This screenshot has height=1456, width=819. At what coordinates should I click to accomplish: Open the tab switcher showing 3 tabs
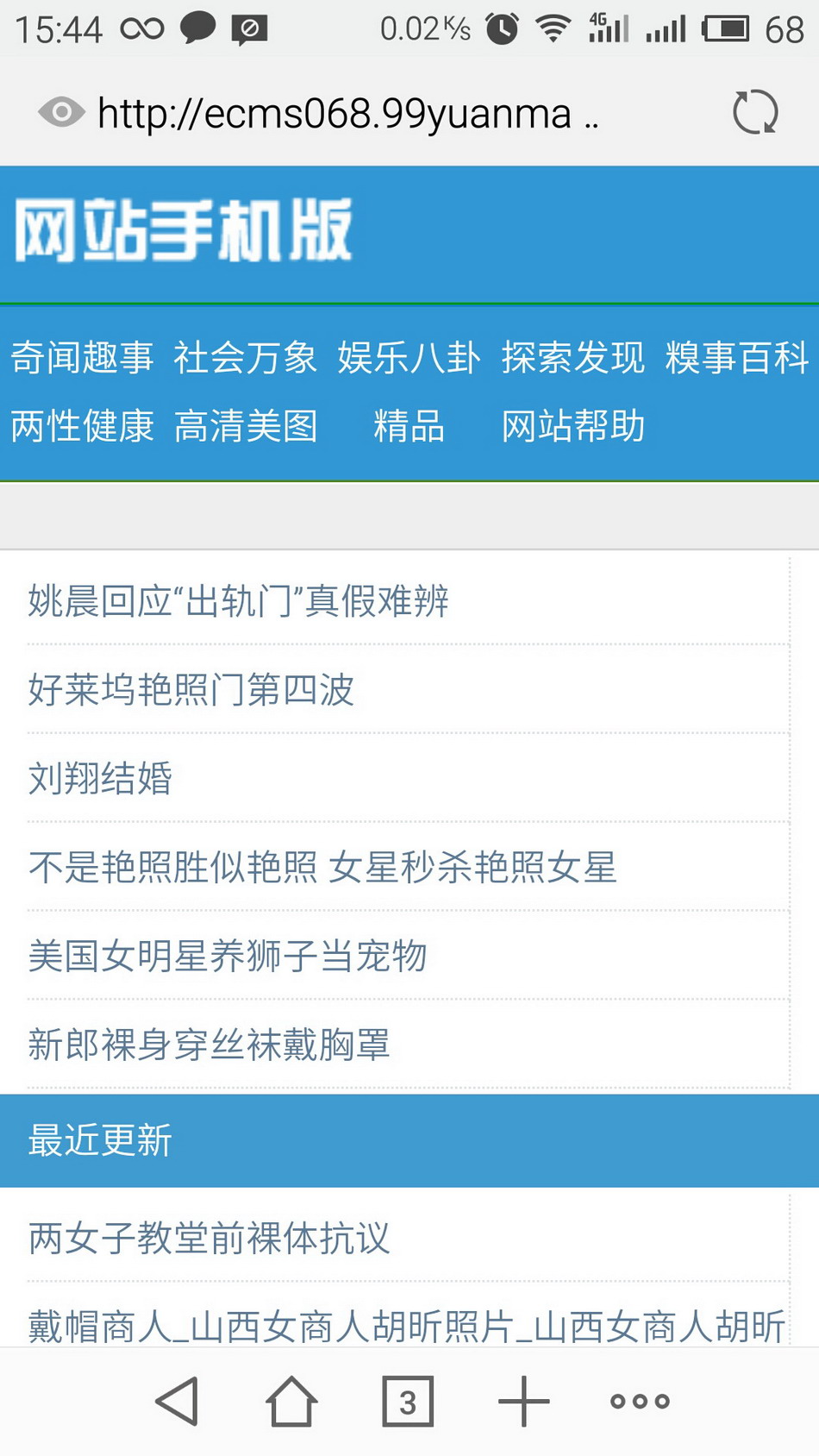408,1402
